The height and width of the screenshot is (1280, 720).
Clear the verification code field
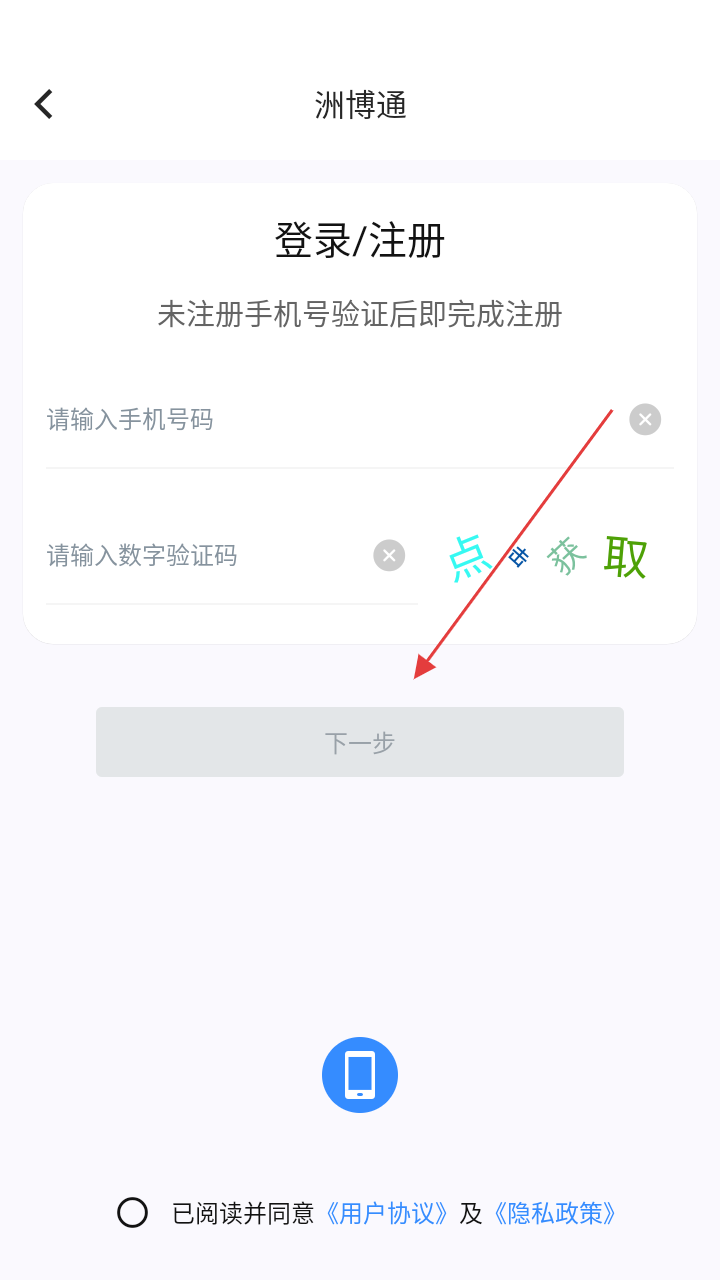pyautogui.click(x=389, y=556)
